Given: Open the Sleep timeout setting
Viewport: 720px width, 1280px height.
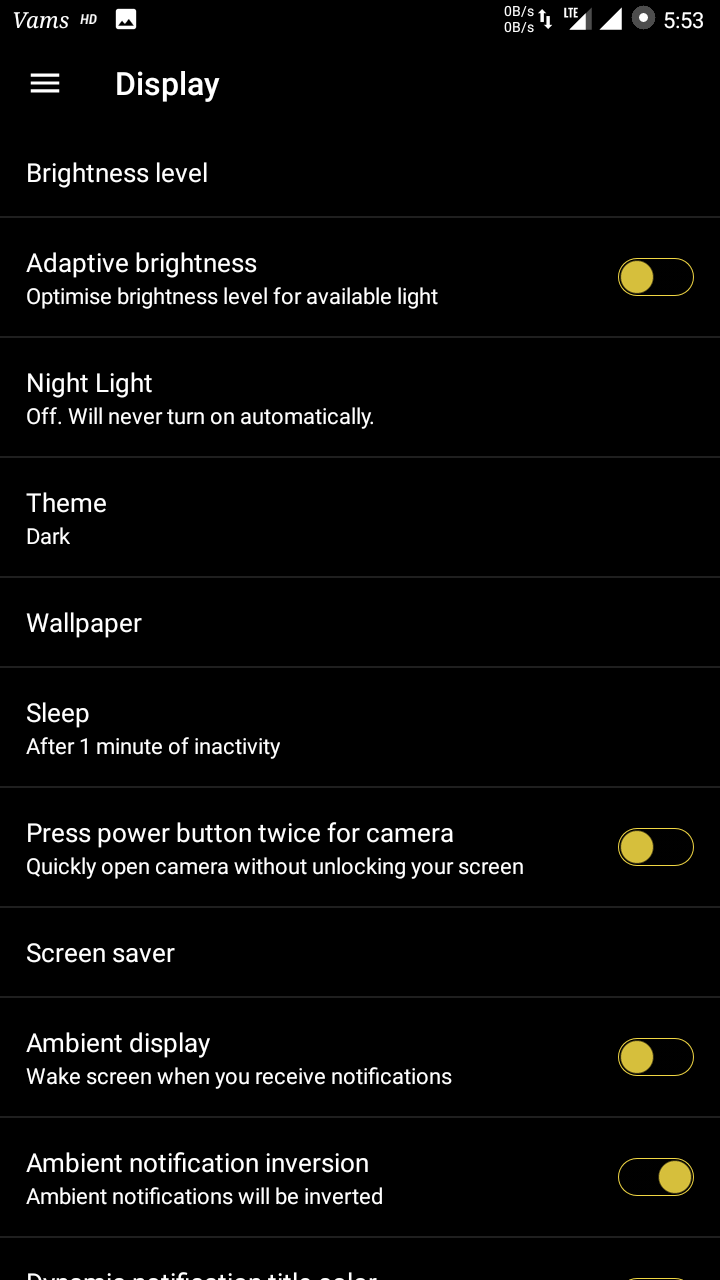Looking at the screenshot, I should pos(360,728).
